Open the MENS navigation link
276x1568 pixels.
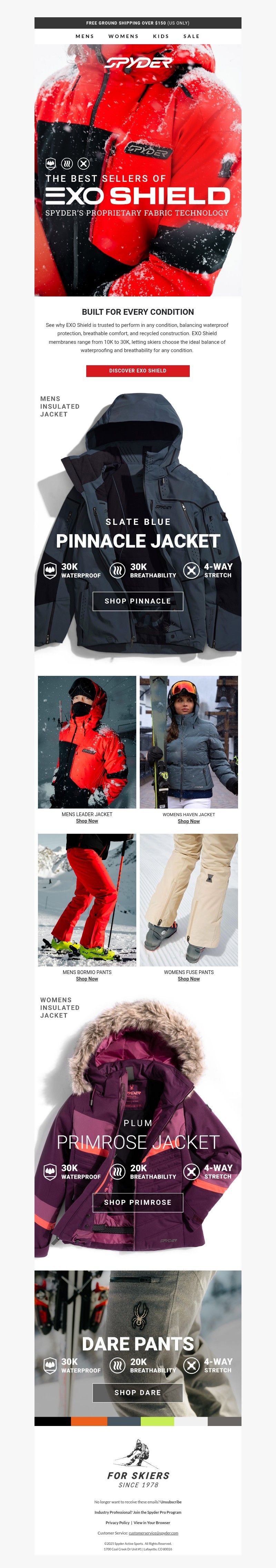pos(85,37)
